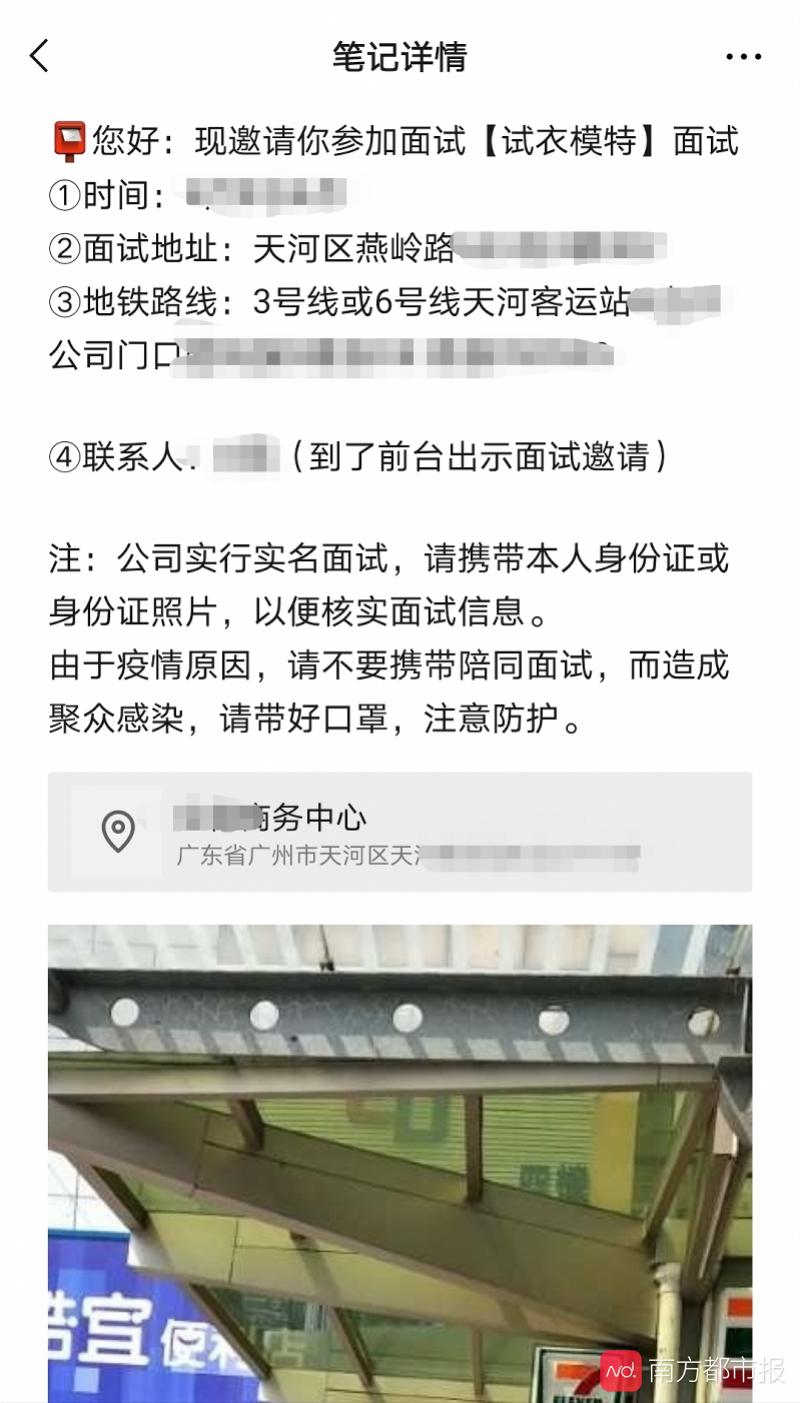The width and height of the screenshot is (800, 1403).
Task: Open the 商务中心 location card
Action: coord(400,832)
